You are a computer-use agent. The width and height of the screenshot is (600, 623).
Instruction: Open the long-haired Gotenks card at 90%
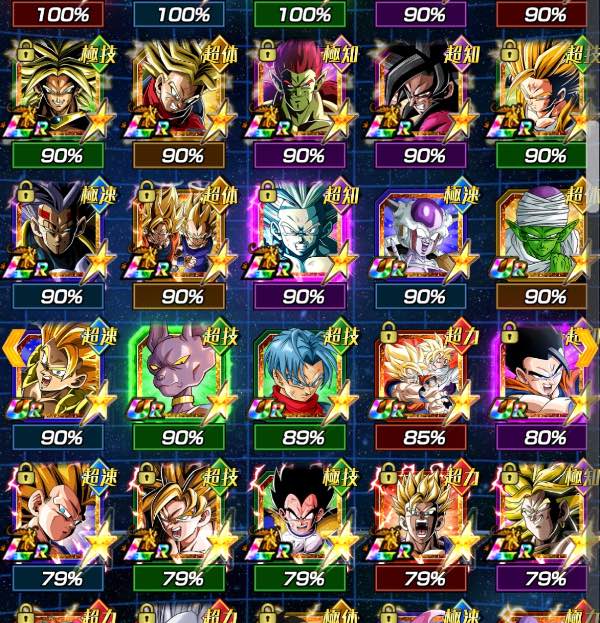tap(60, 375)
